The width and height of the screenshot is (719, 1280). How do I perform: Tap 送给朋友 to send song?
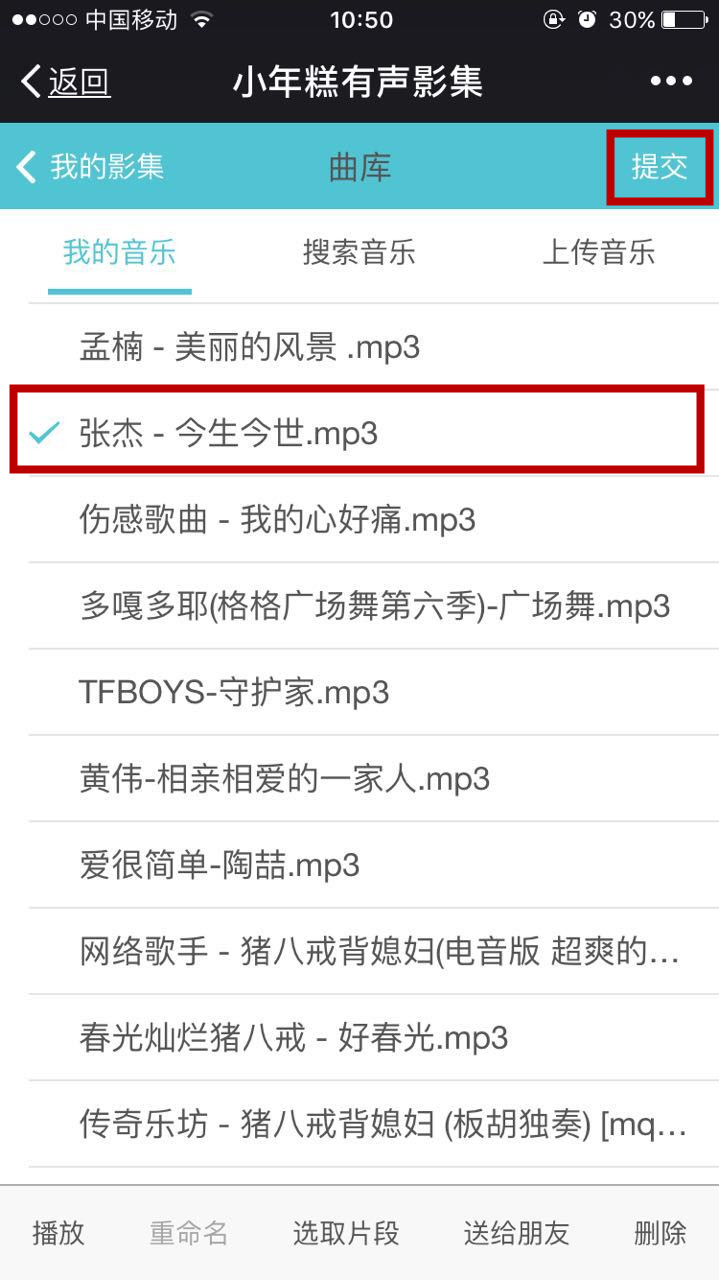(x=517, y=1233)
